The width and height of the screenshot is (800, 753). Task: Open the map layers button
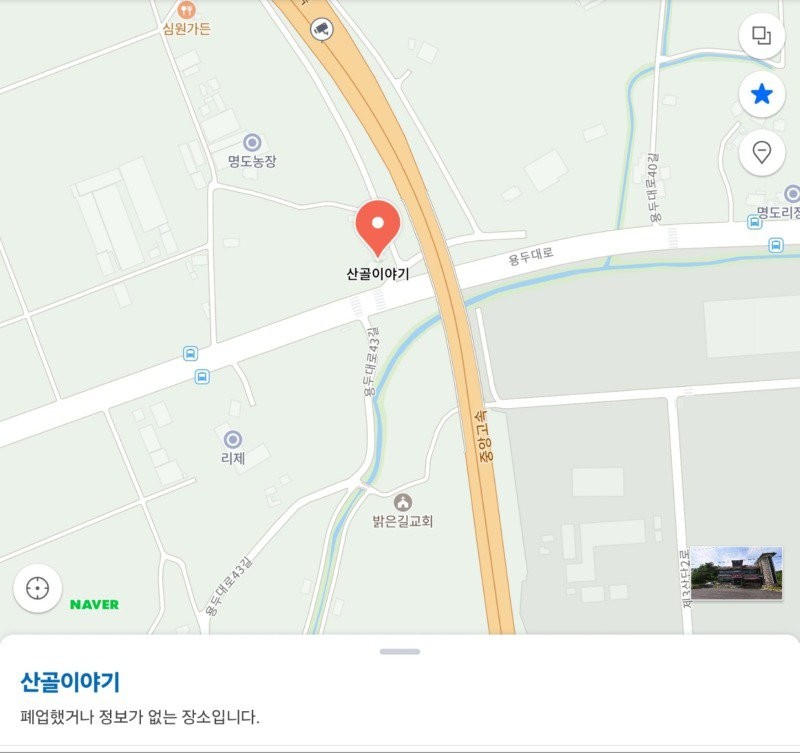(x=762, y=38)
